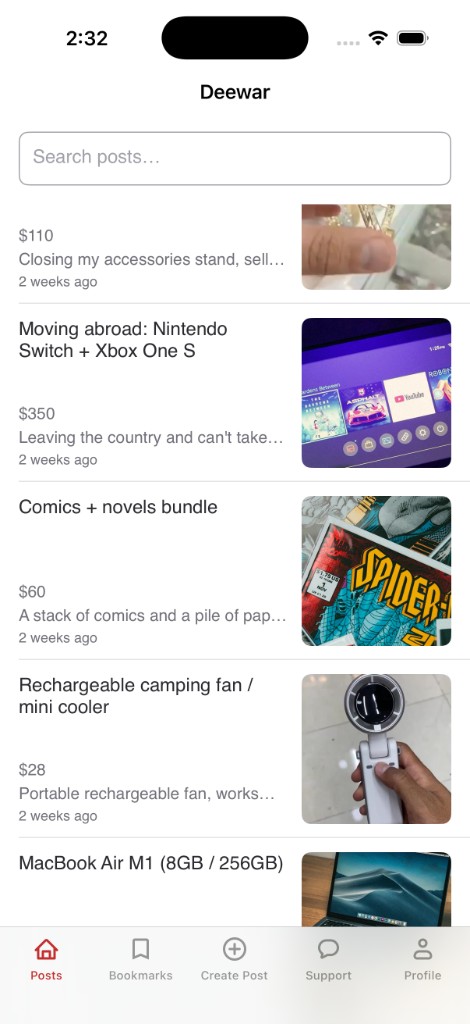Switch to the Bookmarks tab
Screen dimensions: 470x1024
click(x=140, y=959)
